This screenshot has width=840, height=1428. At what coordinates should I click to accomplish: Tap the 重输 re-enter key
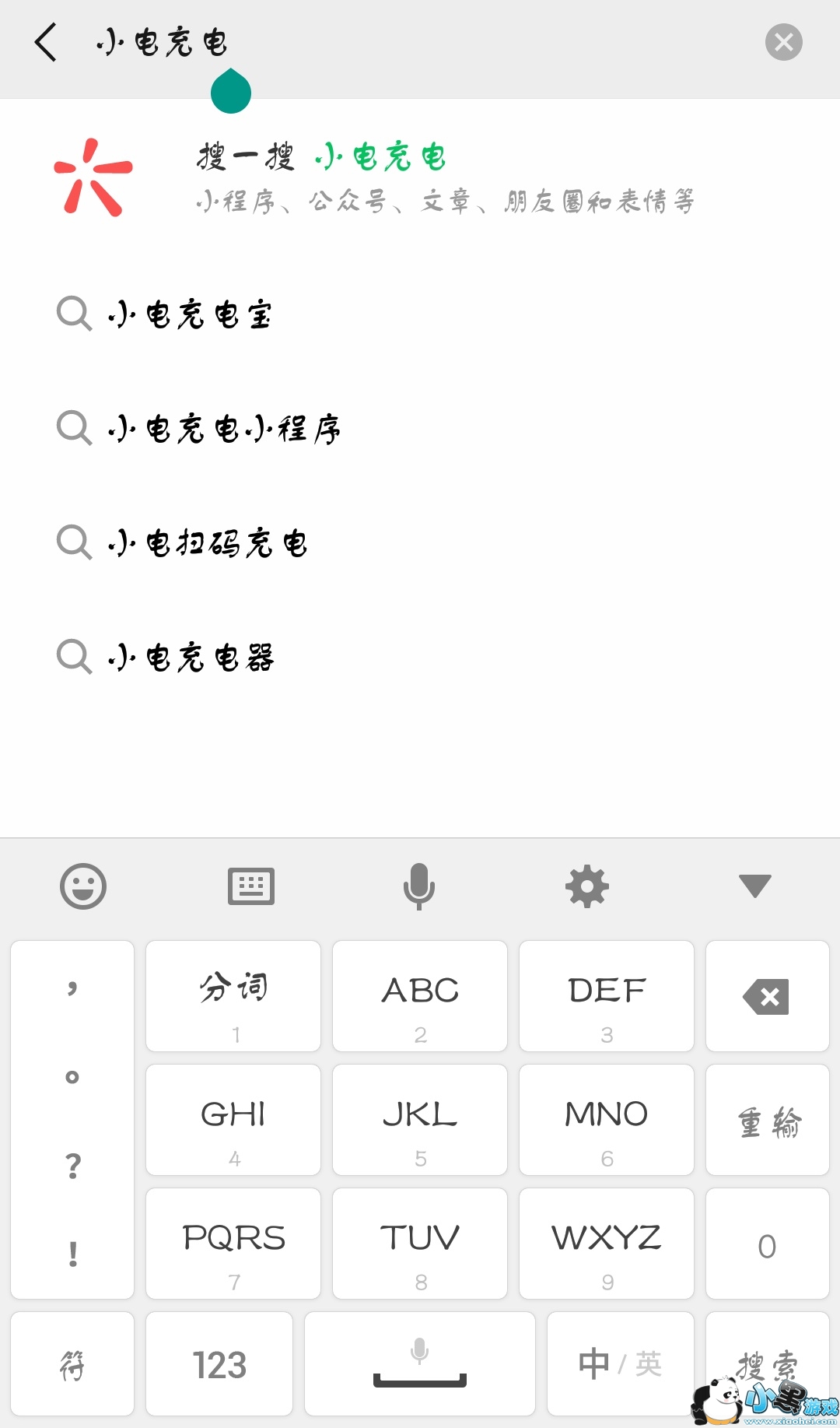pyautogui.click(x=767, y=1121)
